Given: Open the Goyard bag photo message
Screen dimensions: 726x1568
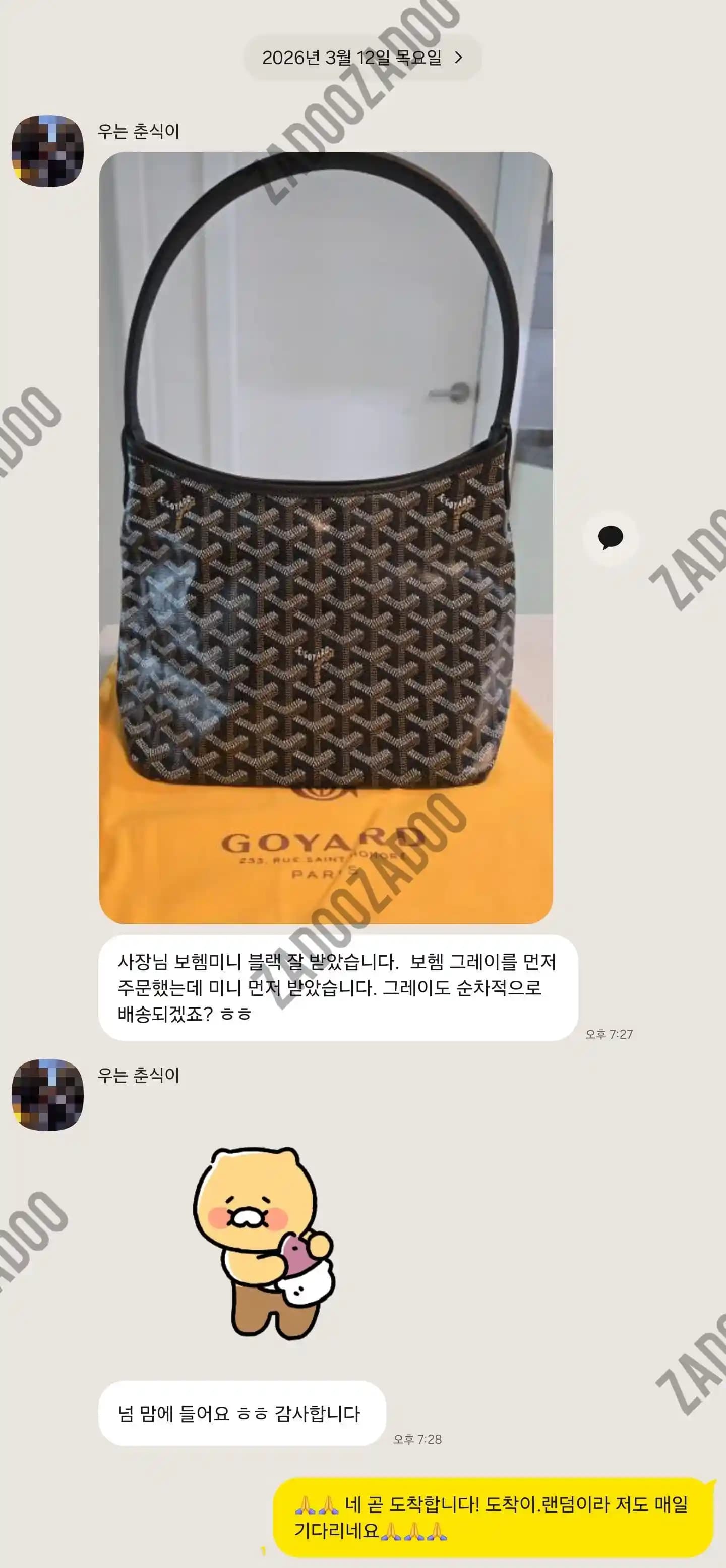Looking at the screenshot, I should [326, 537].
